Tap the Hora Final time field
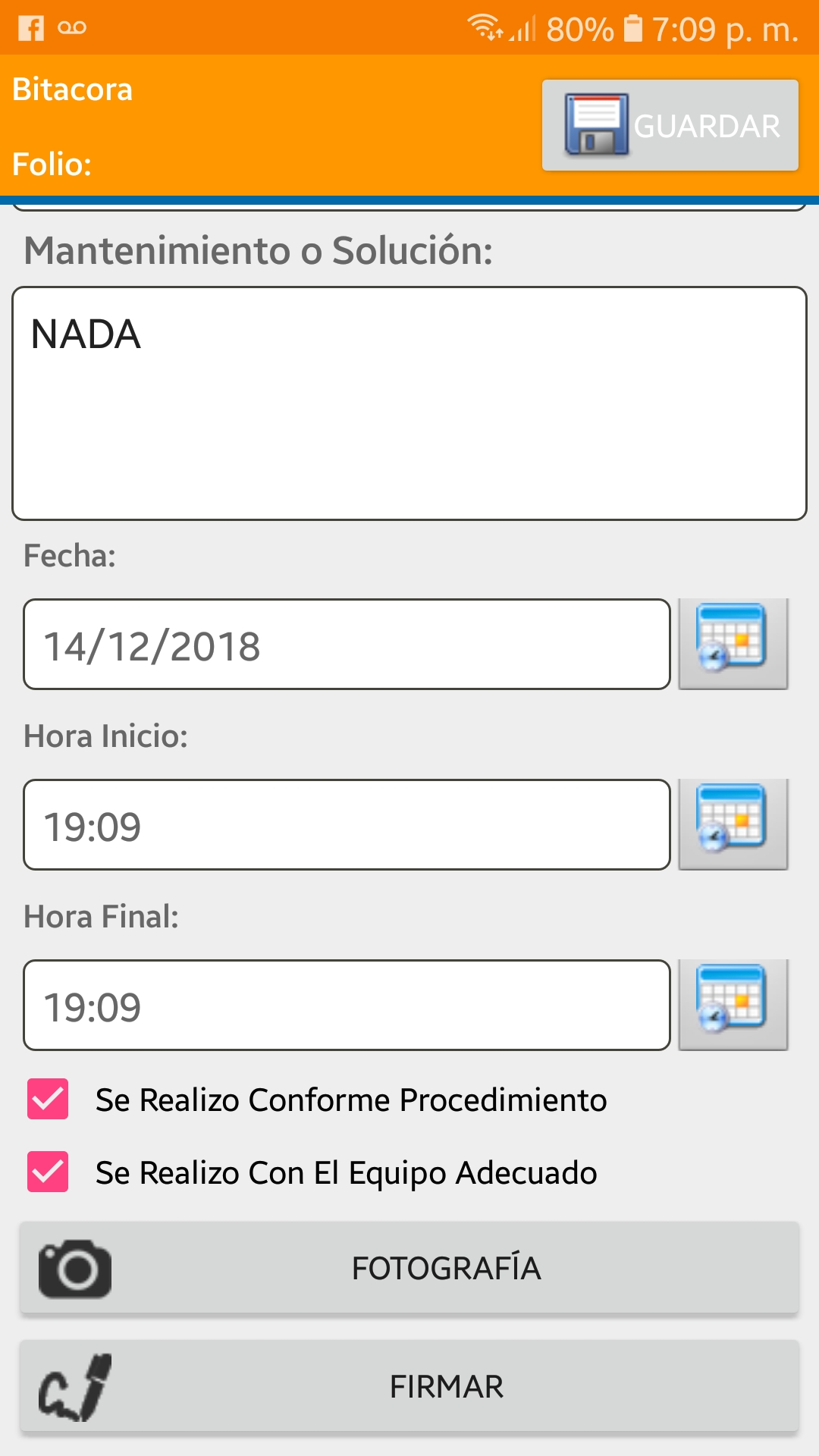 347,1006
